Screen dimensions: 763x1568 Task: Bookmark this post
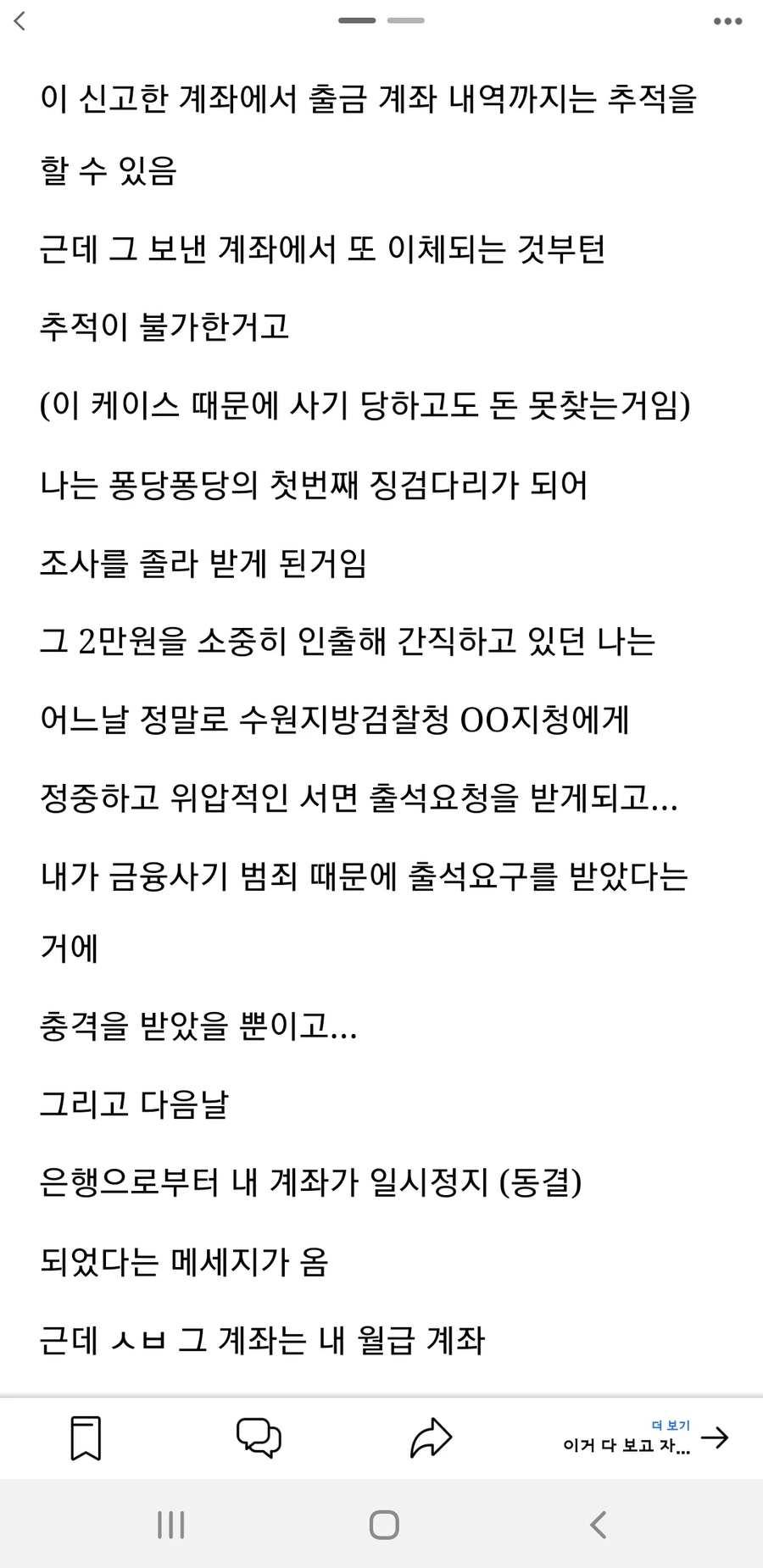click(85, 1437)
